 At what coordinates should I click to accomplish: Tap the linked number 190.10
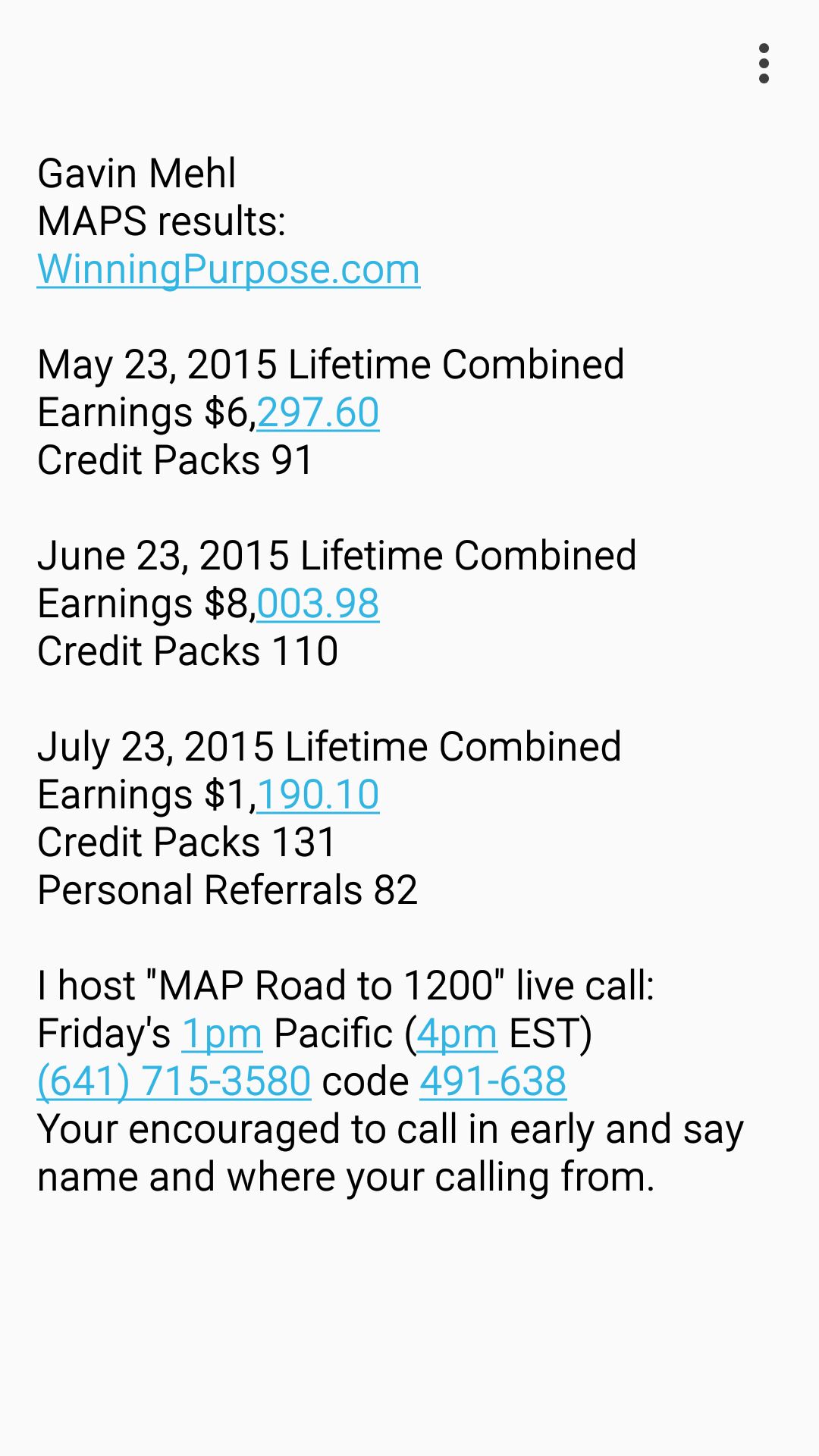[318, 795]
